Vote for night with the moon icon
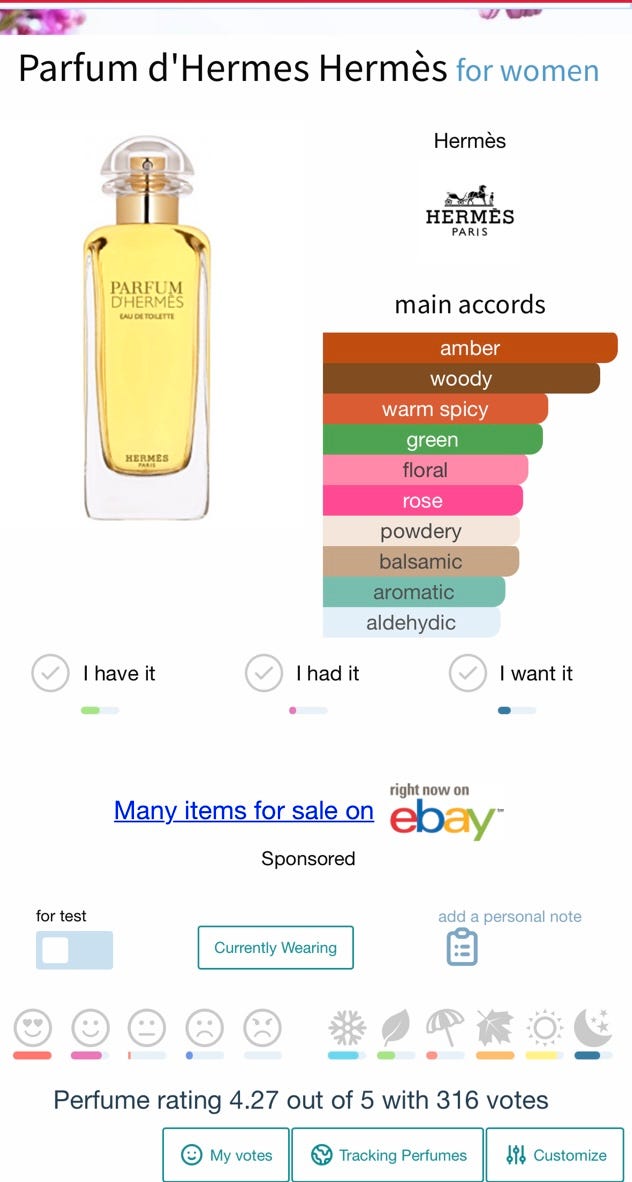Image resolution: width=632 pixels, height=1182 pixels. coord(593,1027)
